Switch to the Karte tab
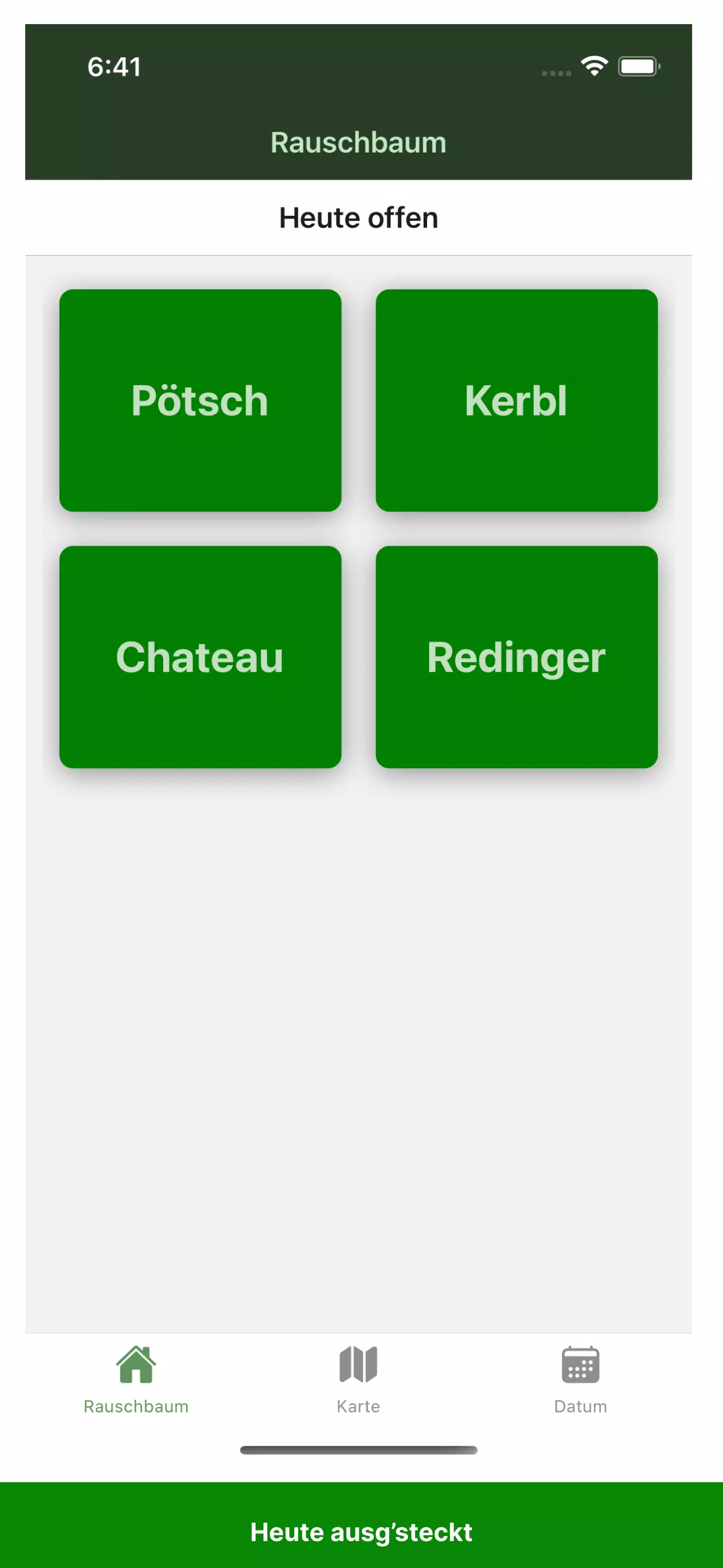This screenshot has height=1568, width=723. coord(359,1380)
